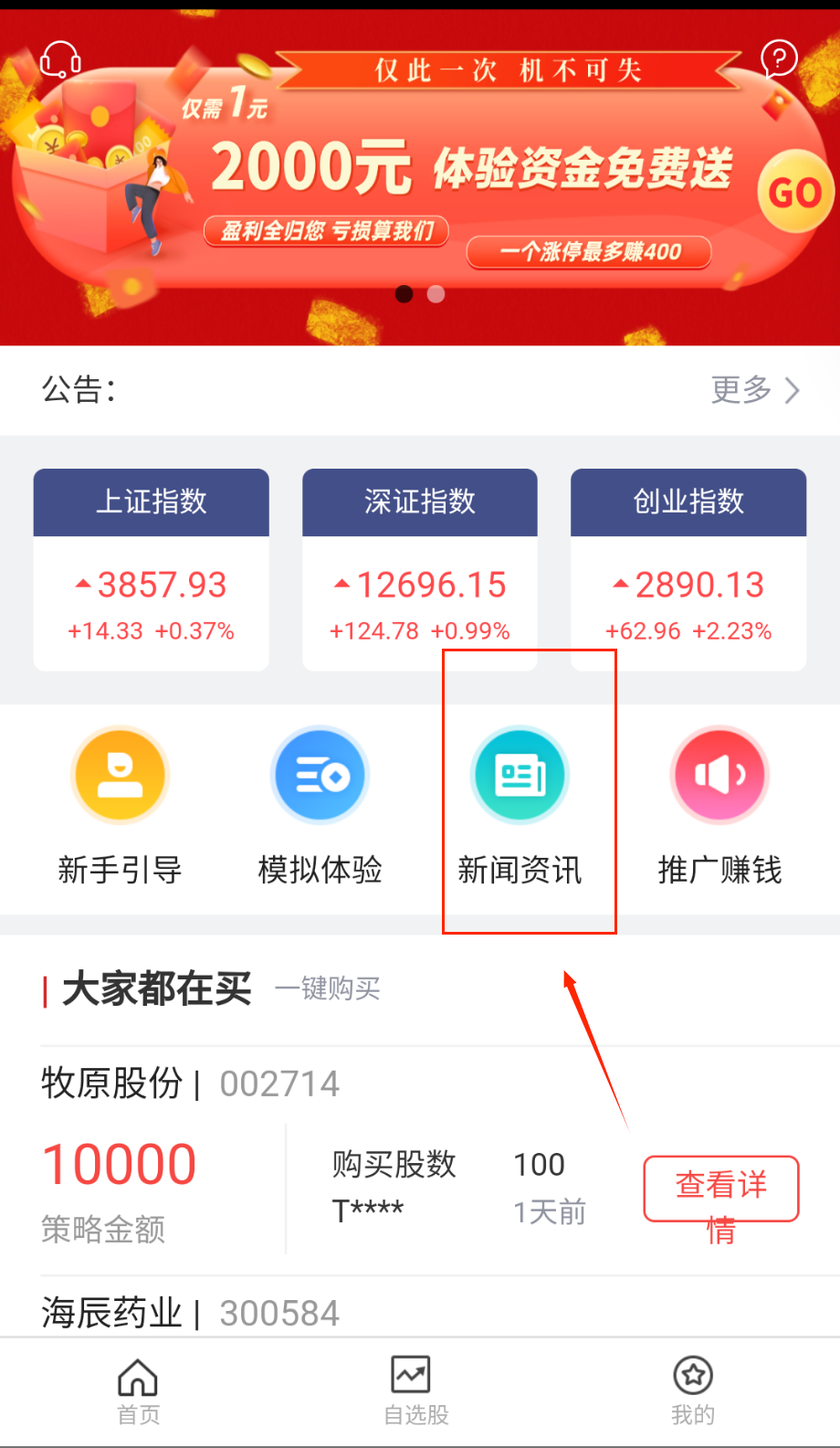This screenshot has width=840, height=1448.
Task: View more announcements via 更多
Action: pos(755,390)
